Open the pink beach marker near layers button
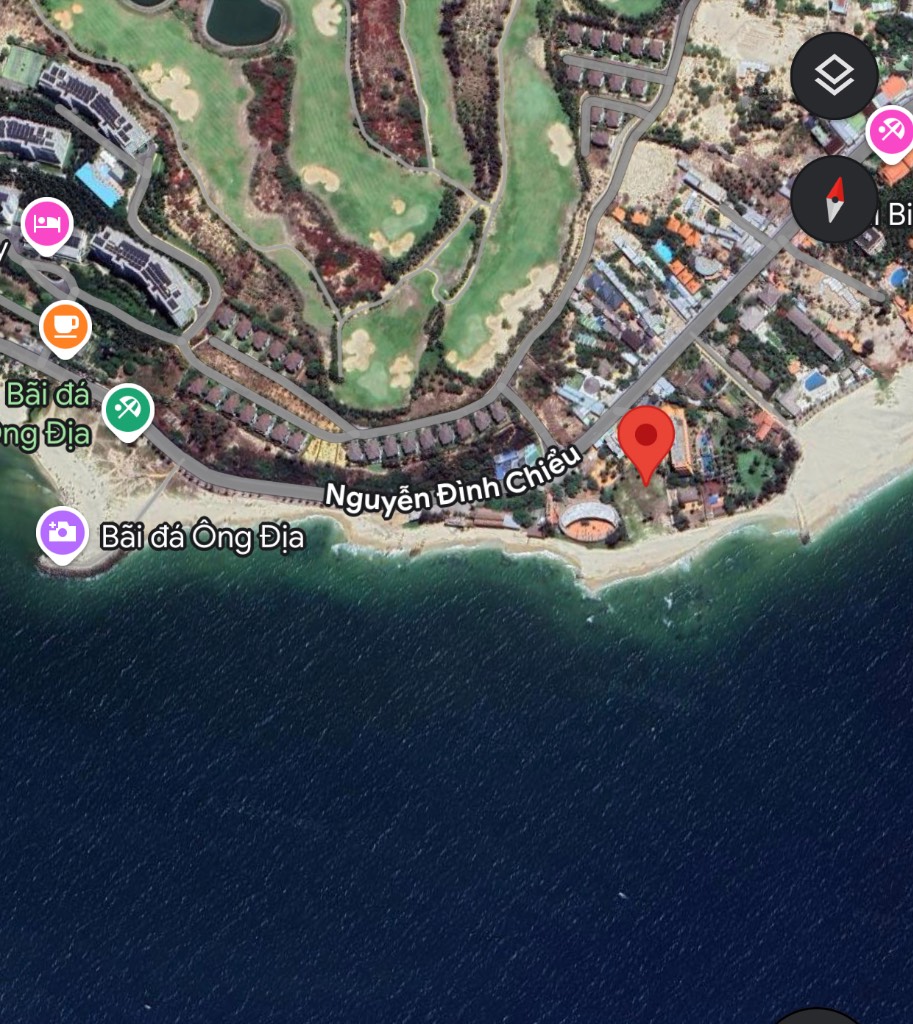The height and width of the screenshot is (1024, 913). (x=889, y=131)
